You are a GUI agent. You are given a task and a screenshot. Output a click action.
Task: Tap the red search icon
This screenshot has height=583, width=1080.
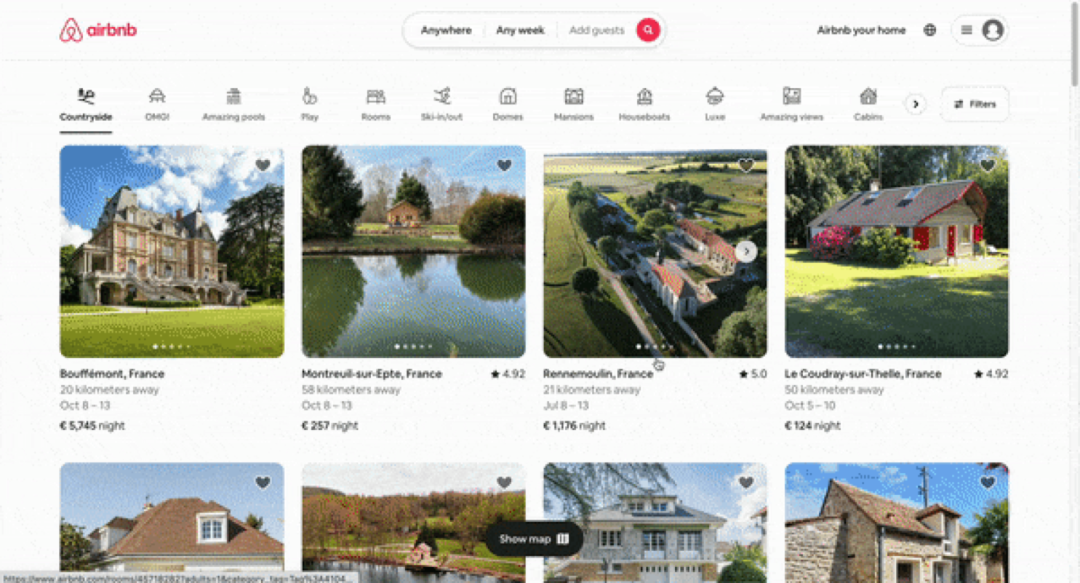(x=648, y=30)
